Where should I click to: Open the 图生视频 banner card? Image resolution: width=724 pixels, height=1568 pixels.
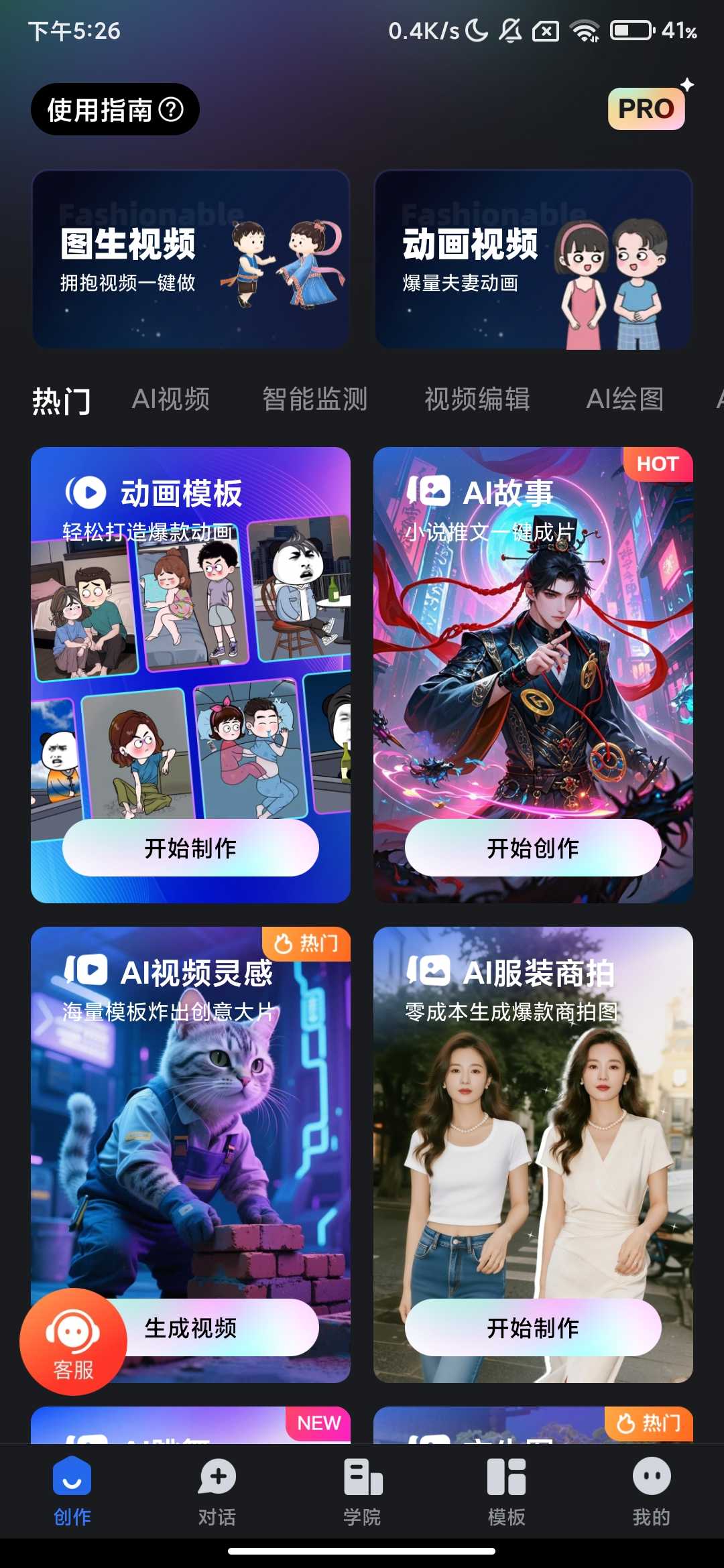[x=190, y=259]
